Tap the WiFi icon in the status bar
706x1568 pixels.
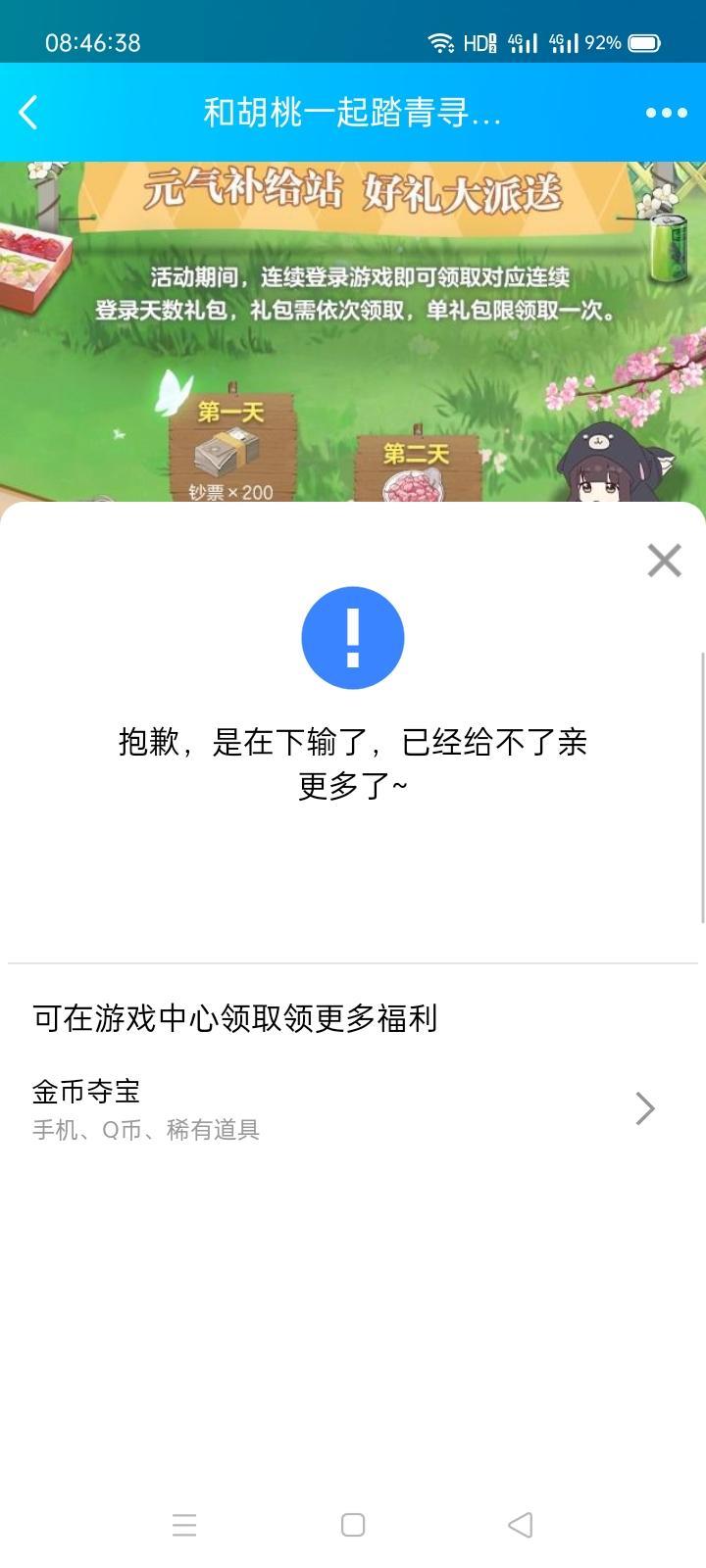coord(440,43)
